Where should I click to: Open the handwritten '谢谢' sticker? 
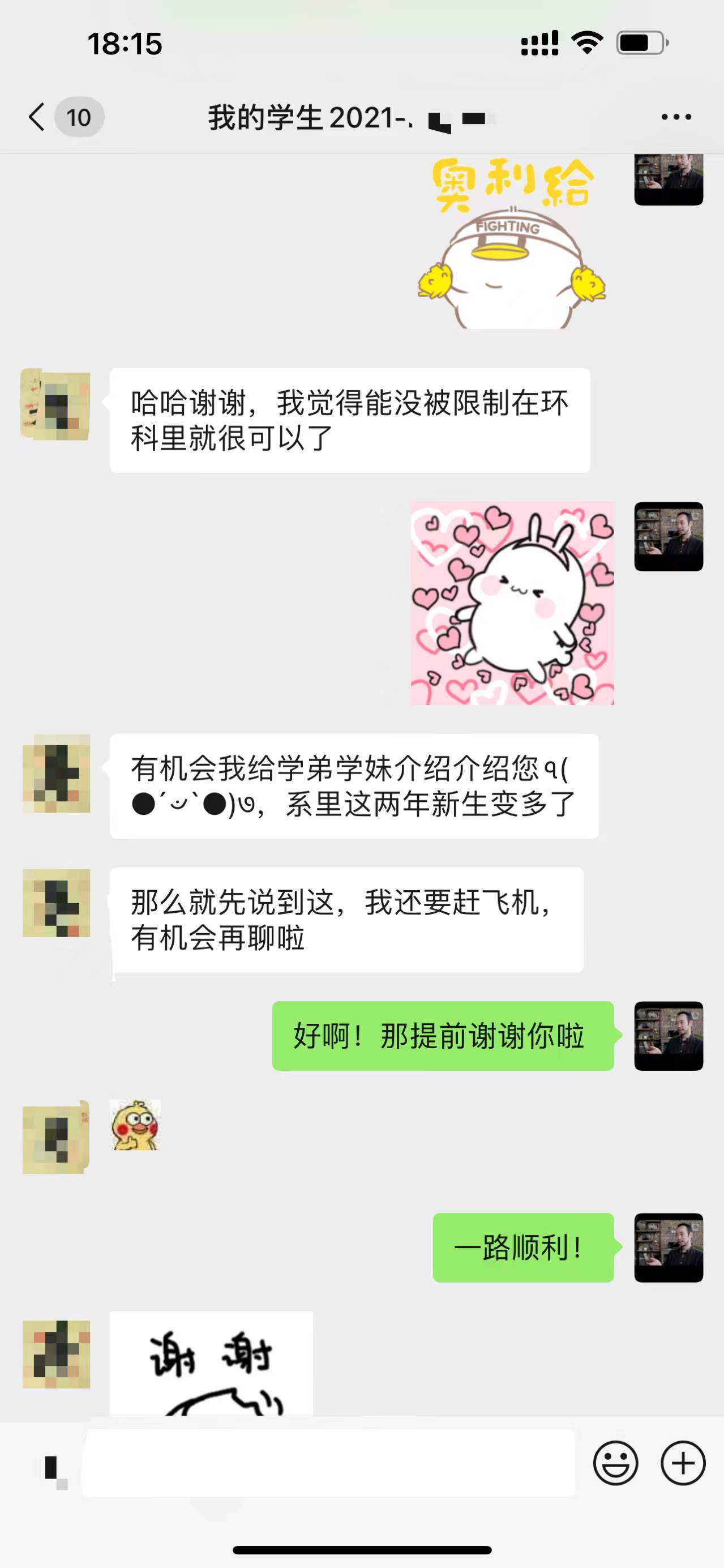coord(211,1364)
